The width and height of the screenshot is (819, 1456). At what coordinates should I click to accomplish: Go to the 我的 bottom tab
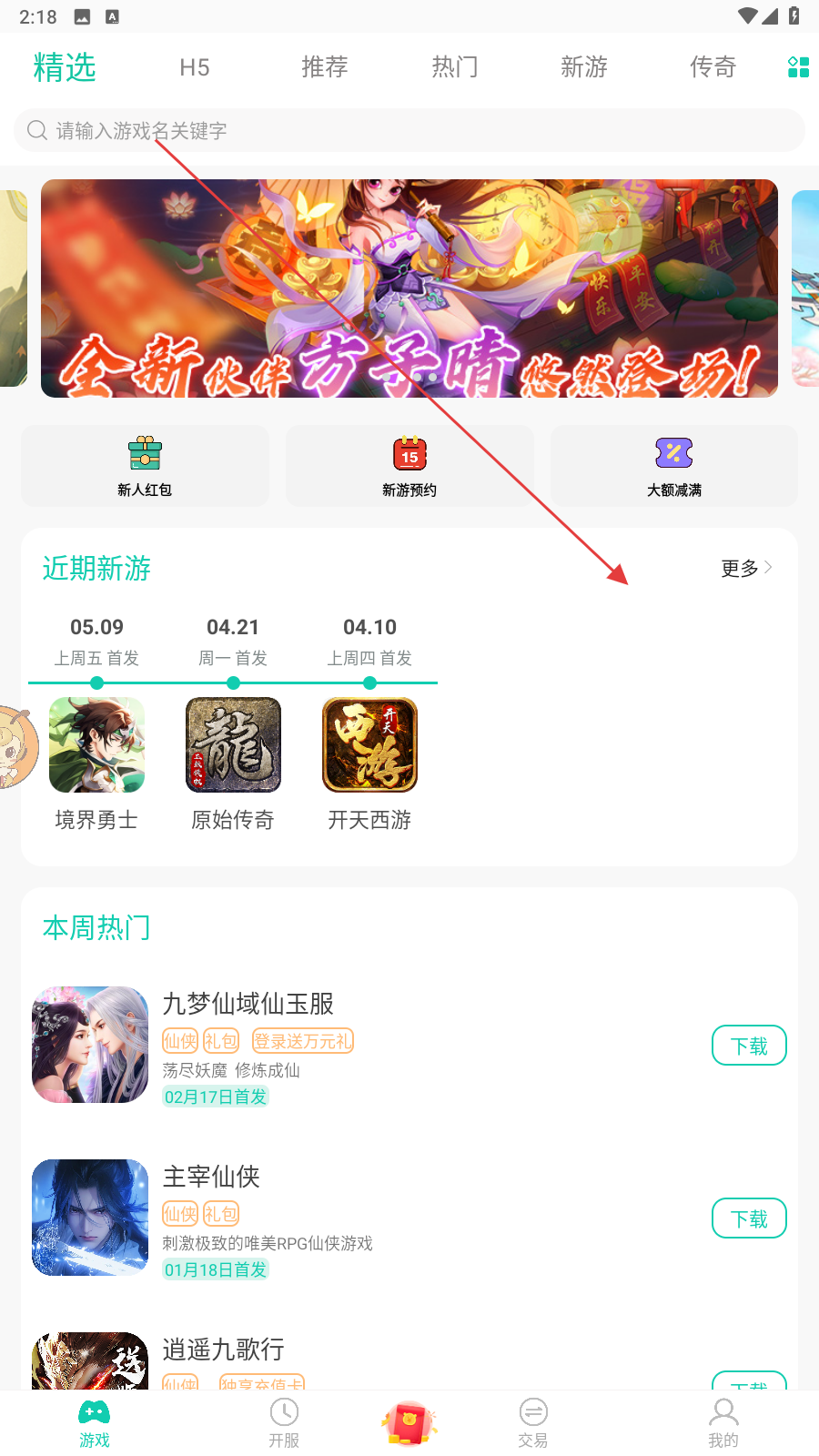[x=723, y=1423]
